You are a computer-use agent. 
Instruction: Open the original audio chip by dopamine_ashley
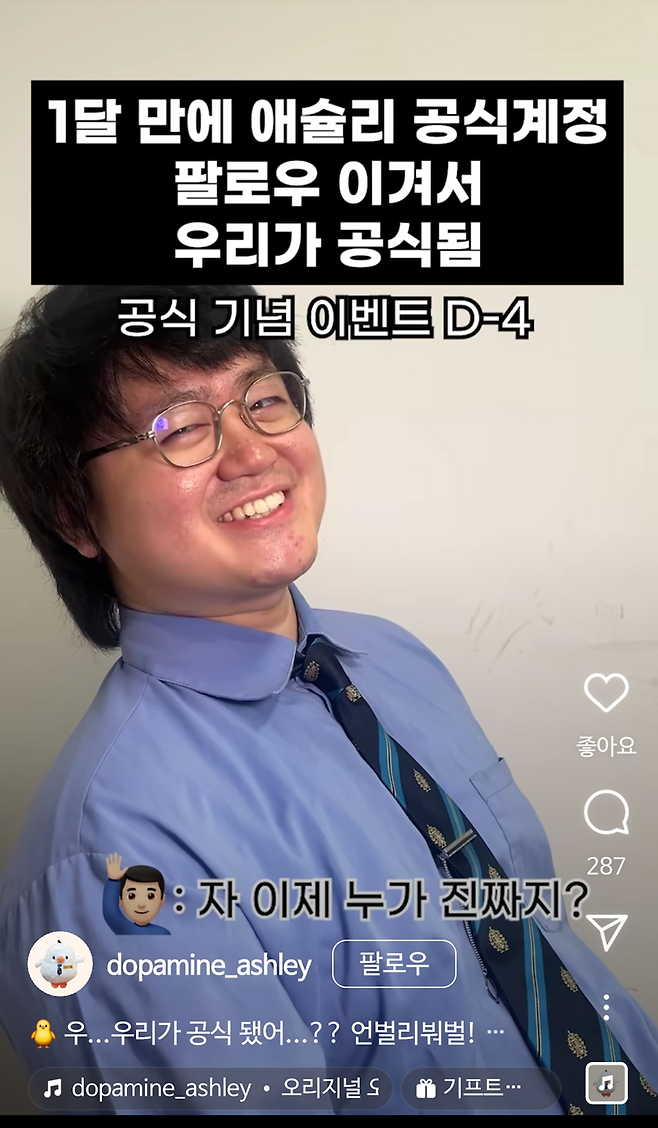(x=210, y=1088)
